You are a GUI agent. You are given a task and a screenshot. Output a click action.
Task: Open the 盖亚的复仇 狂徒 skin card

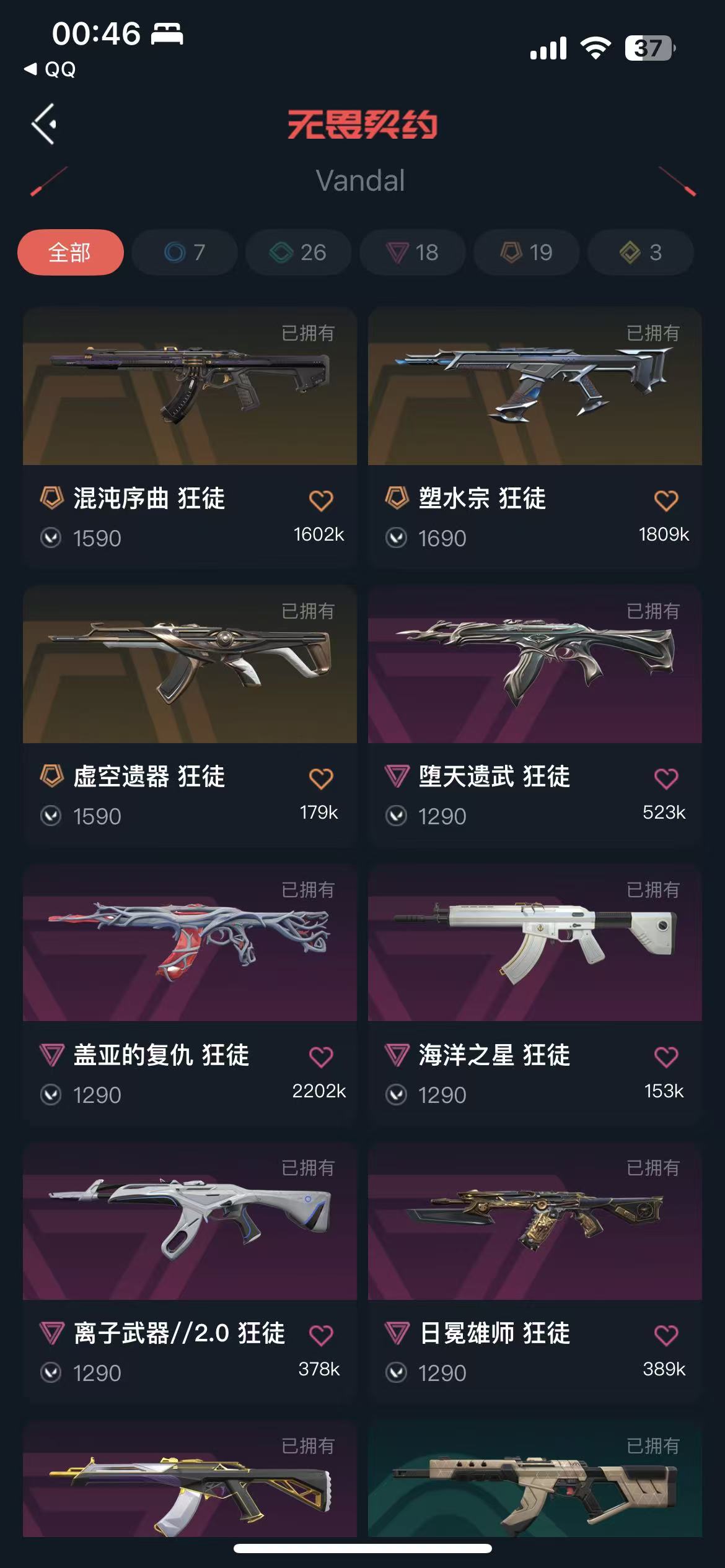tap(190, 943)
